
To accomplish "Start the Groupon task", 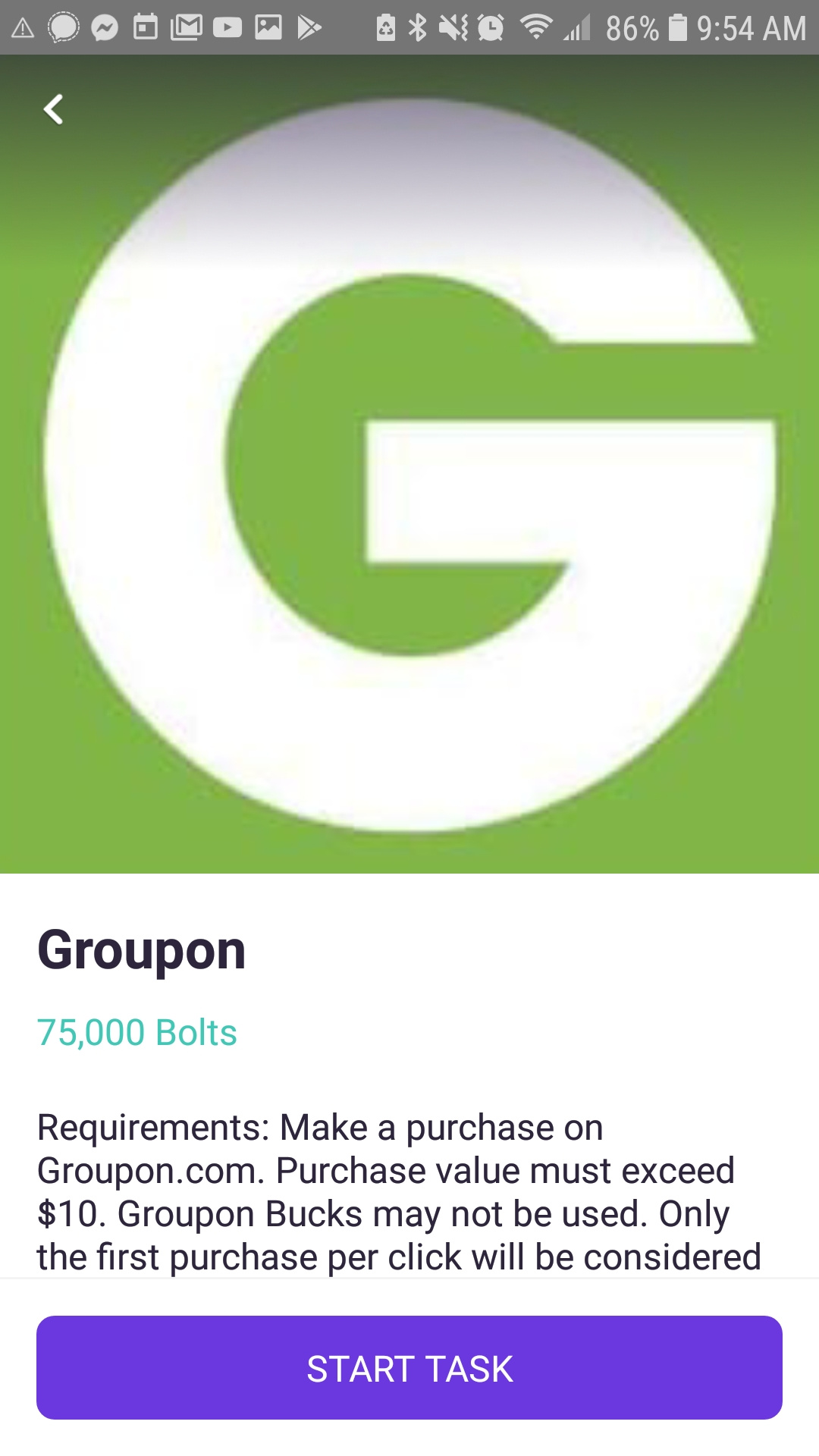I will (x=409, y=1368).
